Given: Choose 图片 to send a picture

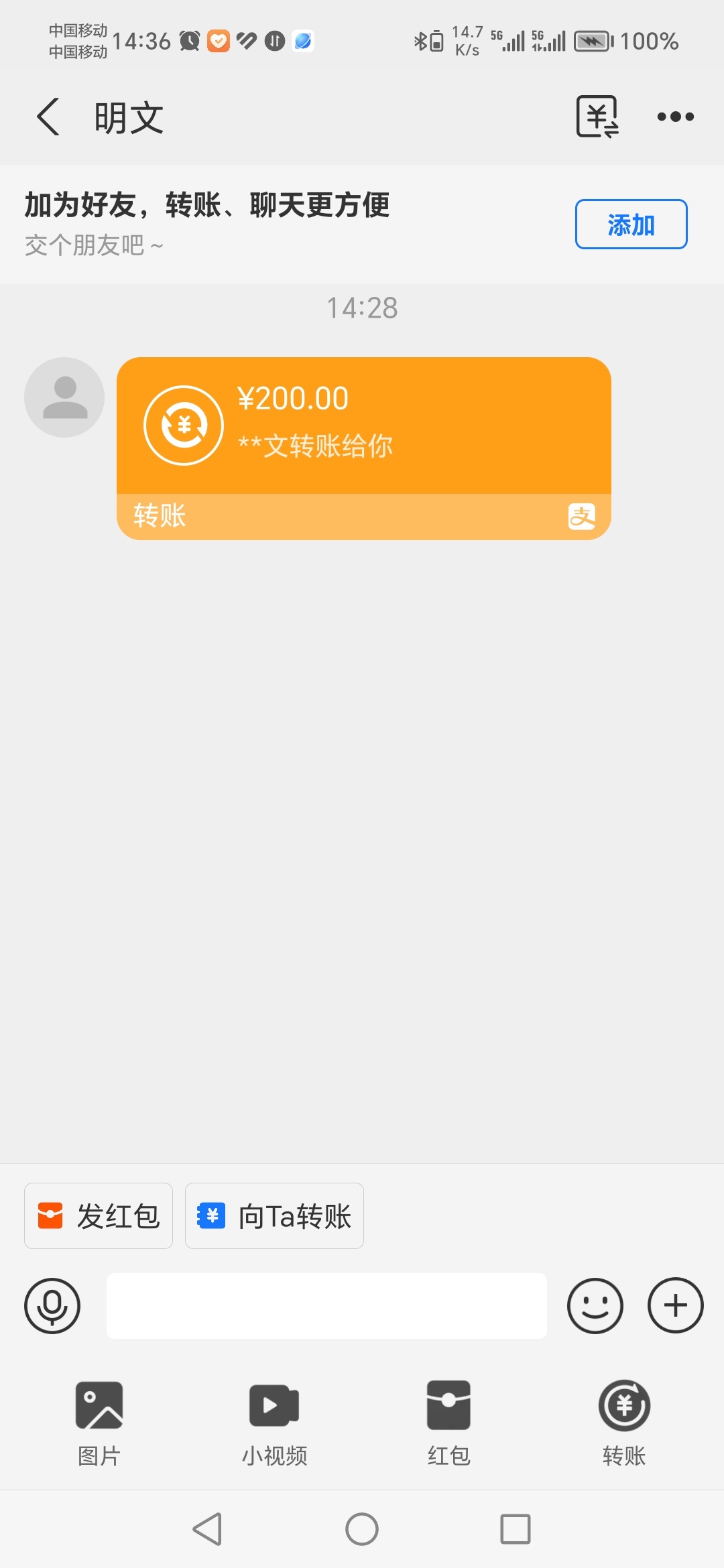Looking at the screenshot, I should tap(99, 1422).
